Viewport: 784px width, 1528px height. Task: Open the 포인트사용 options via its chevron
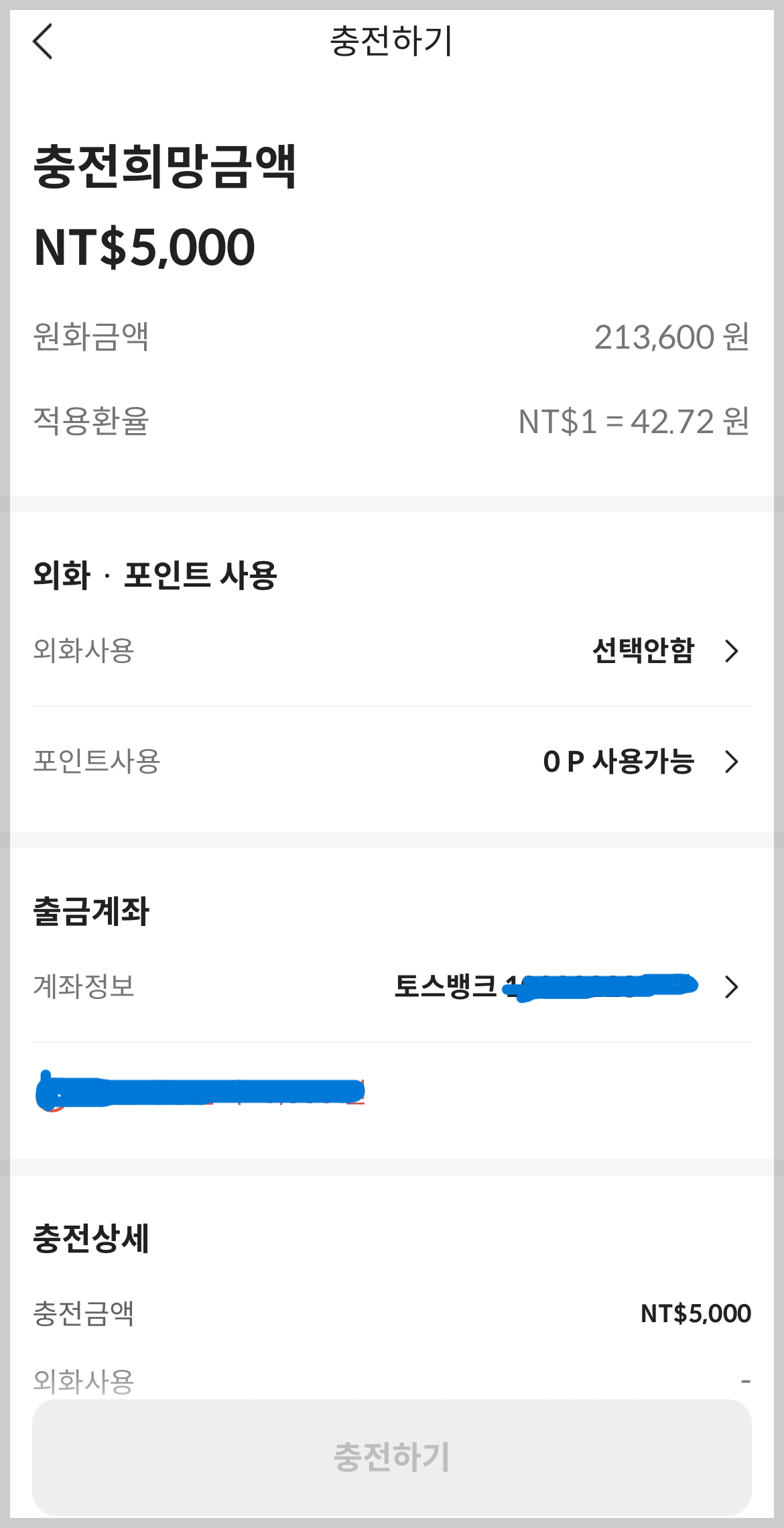coord(732,761)
